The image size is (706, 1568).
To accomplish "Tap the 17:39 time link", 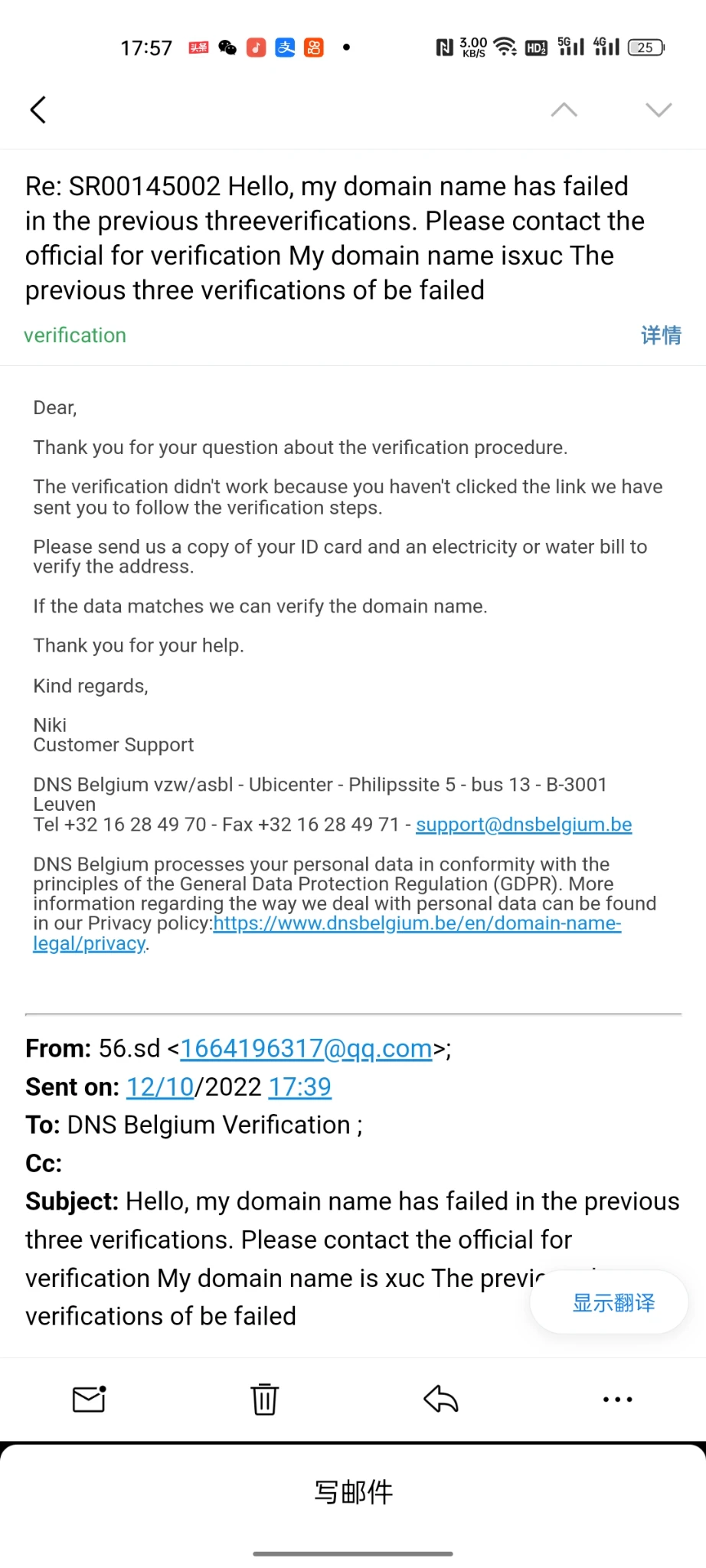I will pyautogui.click(x=299, y=1086).
